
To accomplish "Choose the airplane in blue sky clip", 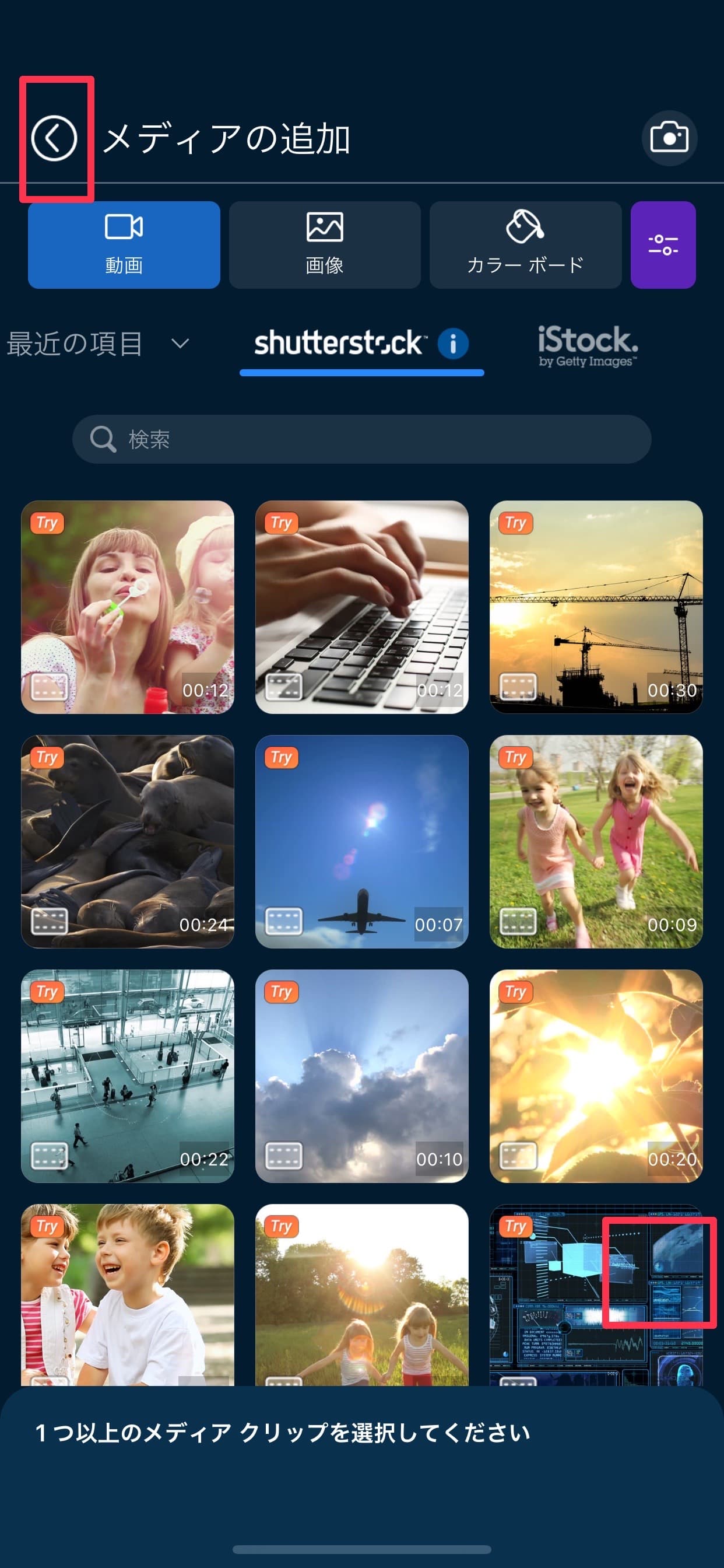I will 361,841.
